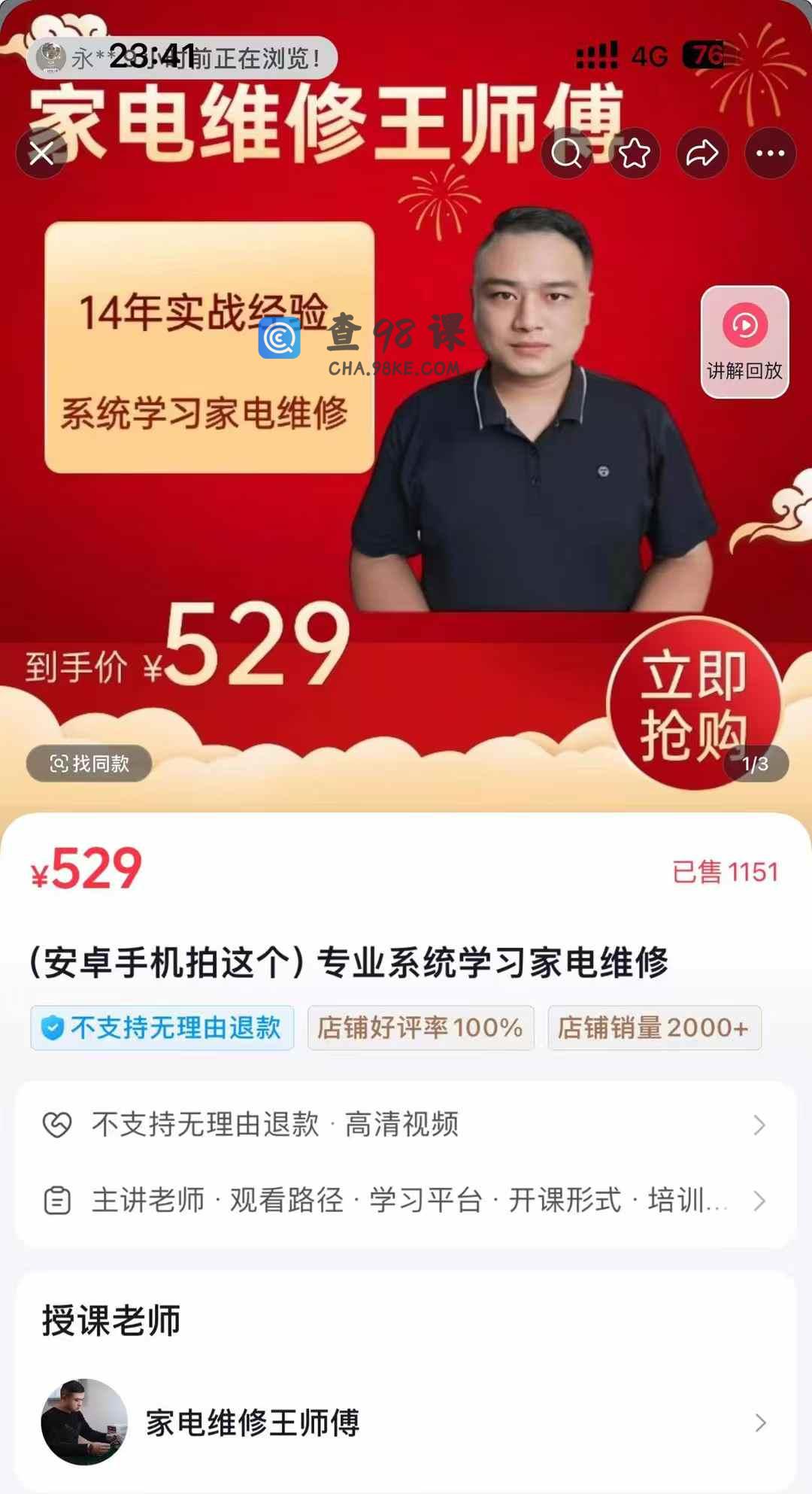Expand the 主讲老师 · 观看路径 details row
This screenshot has height=1494, width=812.
pos(406,1200)
